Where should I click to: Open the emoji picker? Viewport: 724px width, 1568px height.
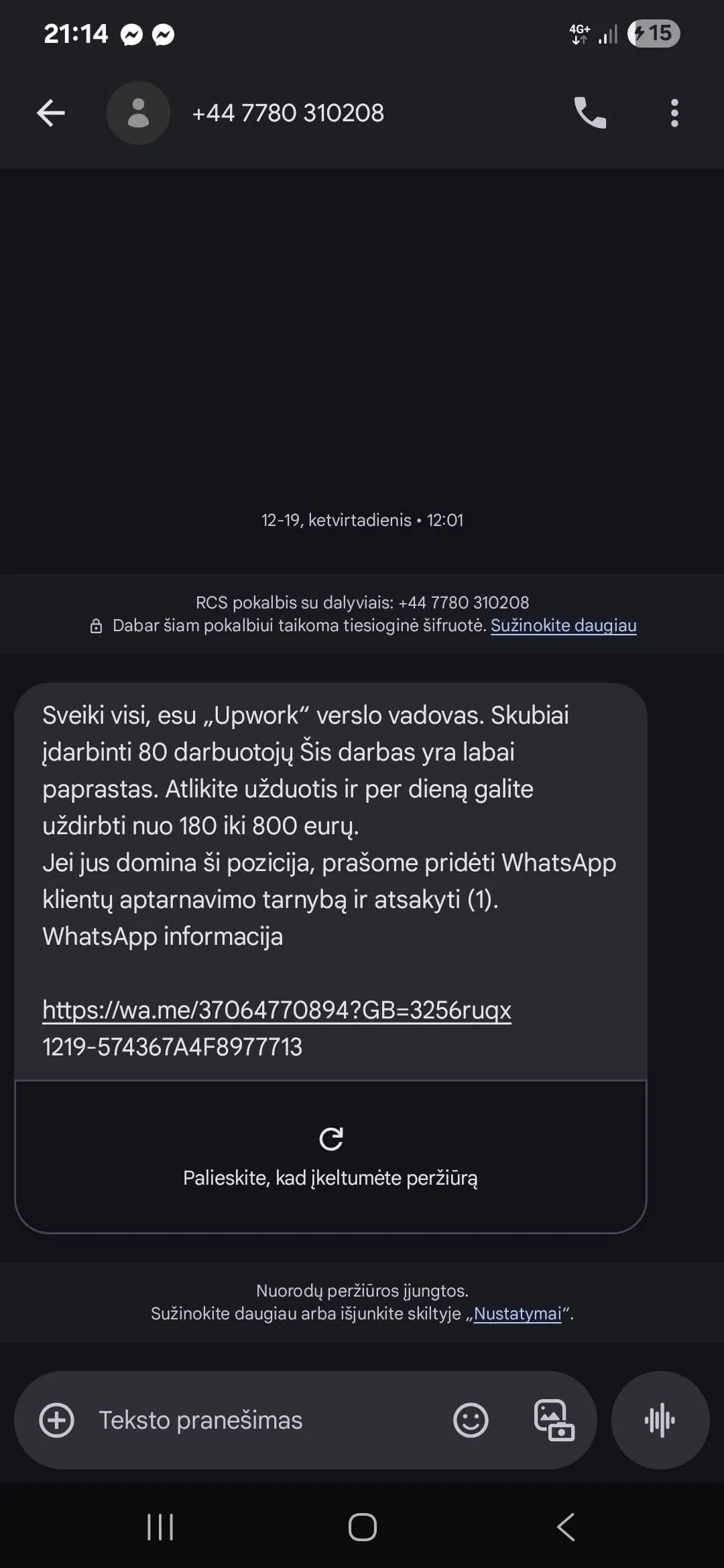click(471, 1420)
